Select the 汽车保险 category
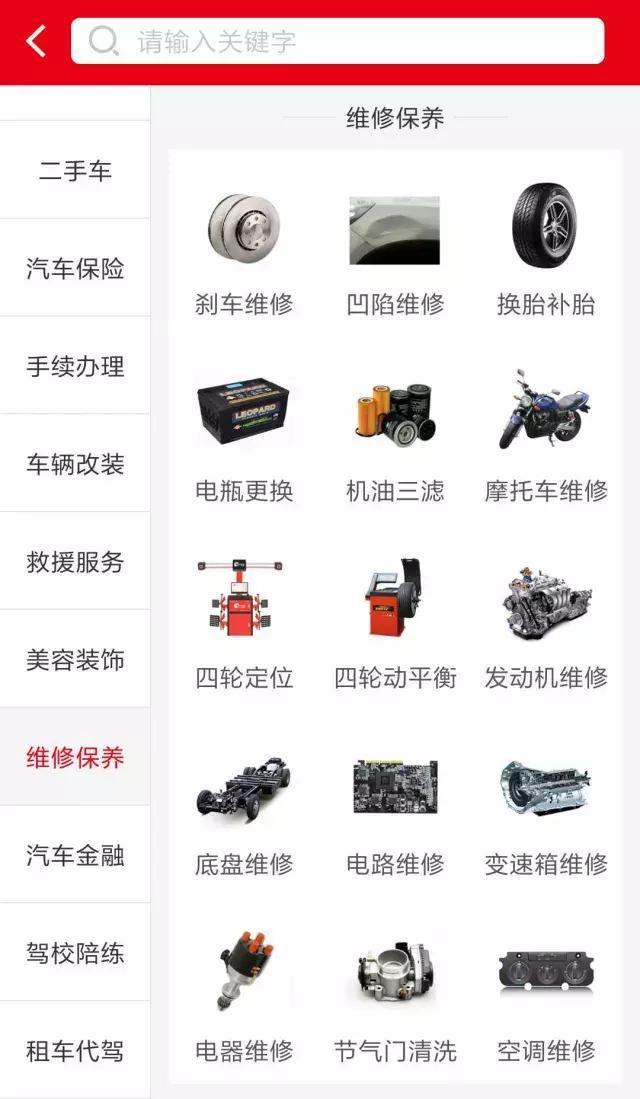 click(x=75, y=268)
